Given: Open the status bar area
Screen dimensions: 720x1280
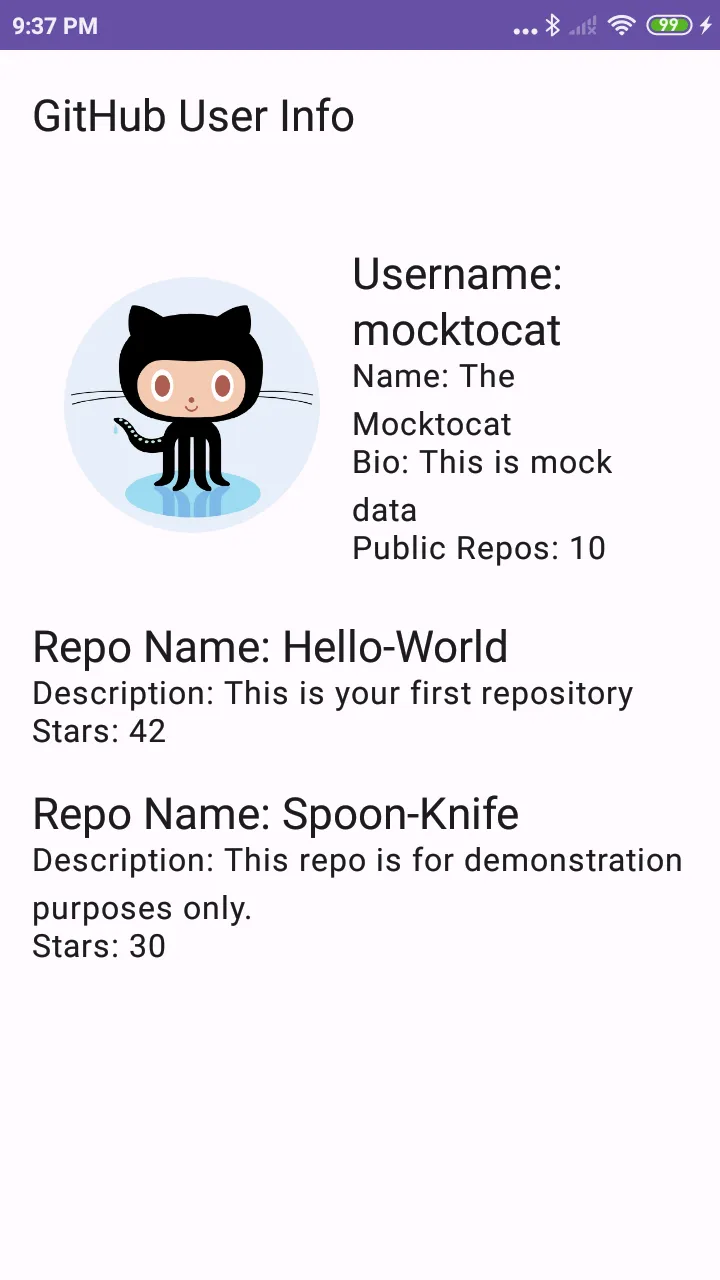Looking at the screenshot, I should [360, 27].
